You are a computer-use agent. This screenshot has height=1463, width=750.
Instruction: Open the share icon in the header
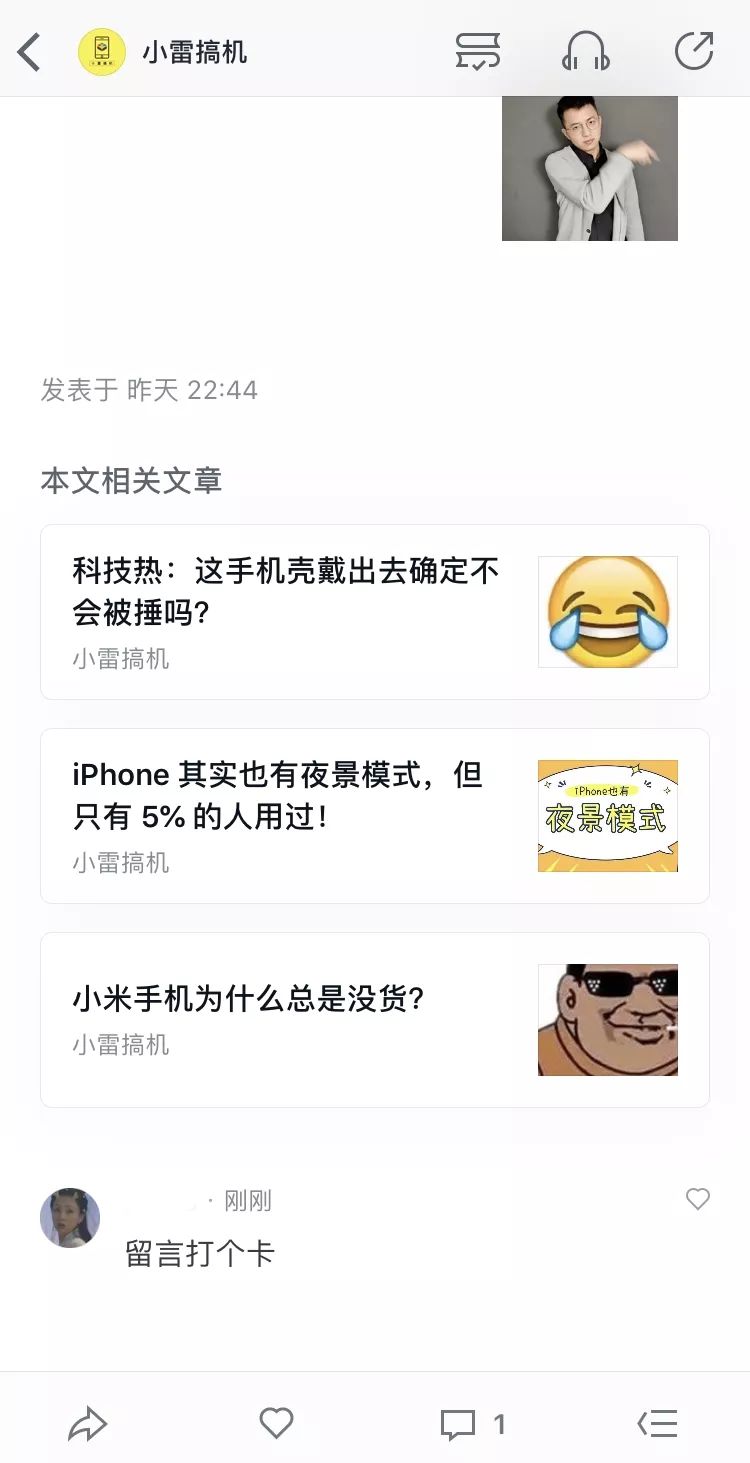pyautogui.click(x=694, y=51)
